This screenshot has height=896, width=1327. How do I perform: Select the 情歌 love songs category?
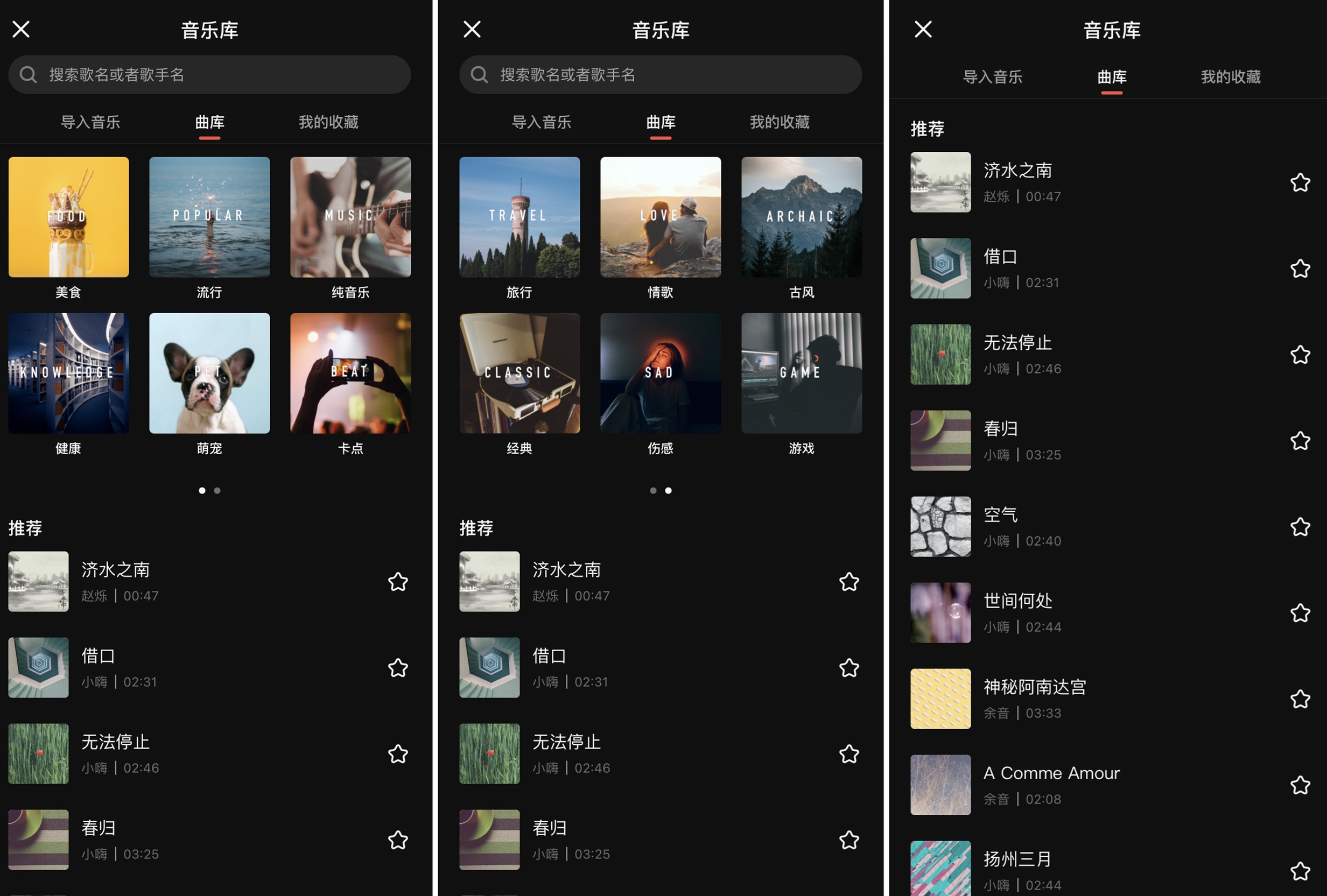pos(660,217)
